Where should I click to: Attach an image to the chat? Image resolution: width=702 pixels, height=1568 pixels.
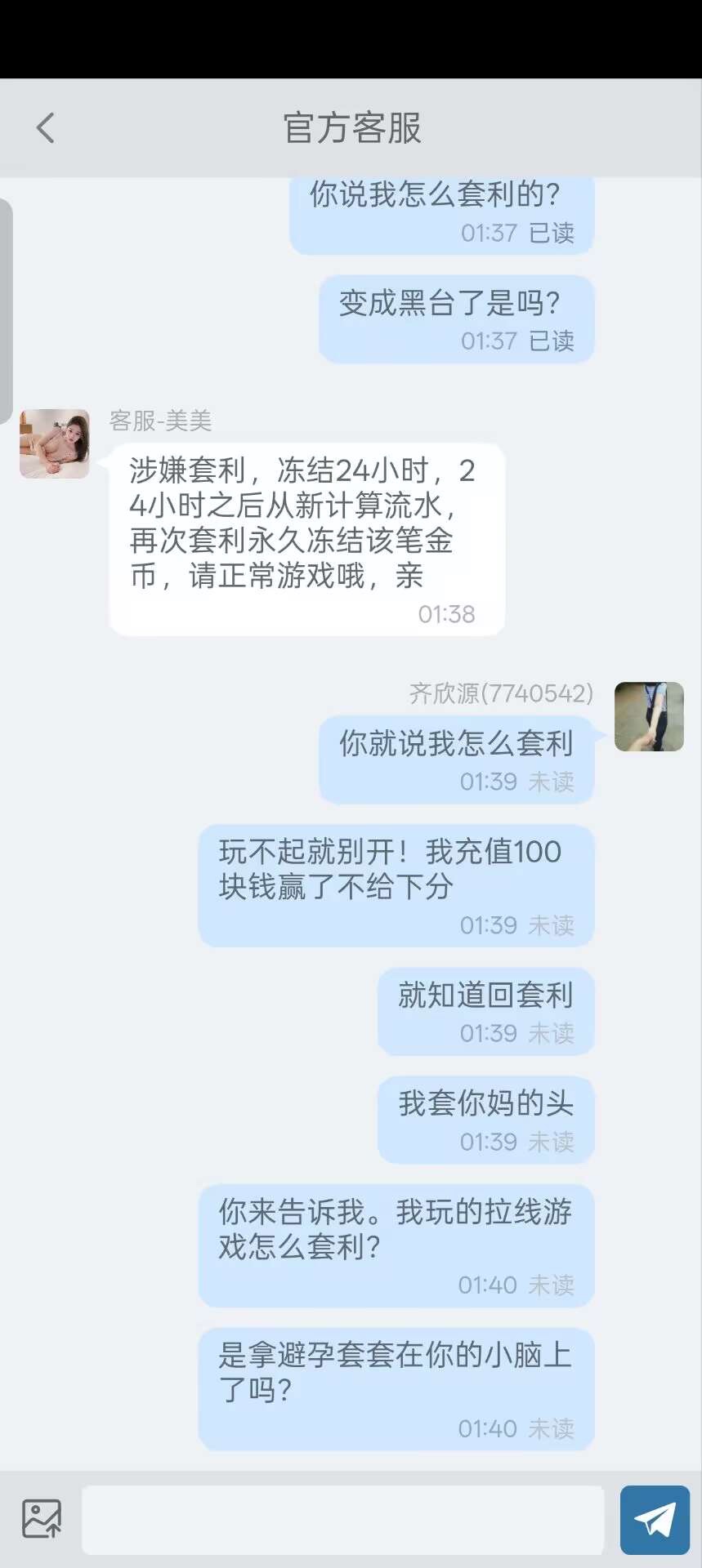(x=42, y=1519)
